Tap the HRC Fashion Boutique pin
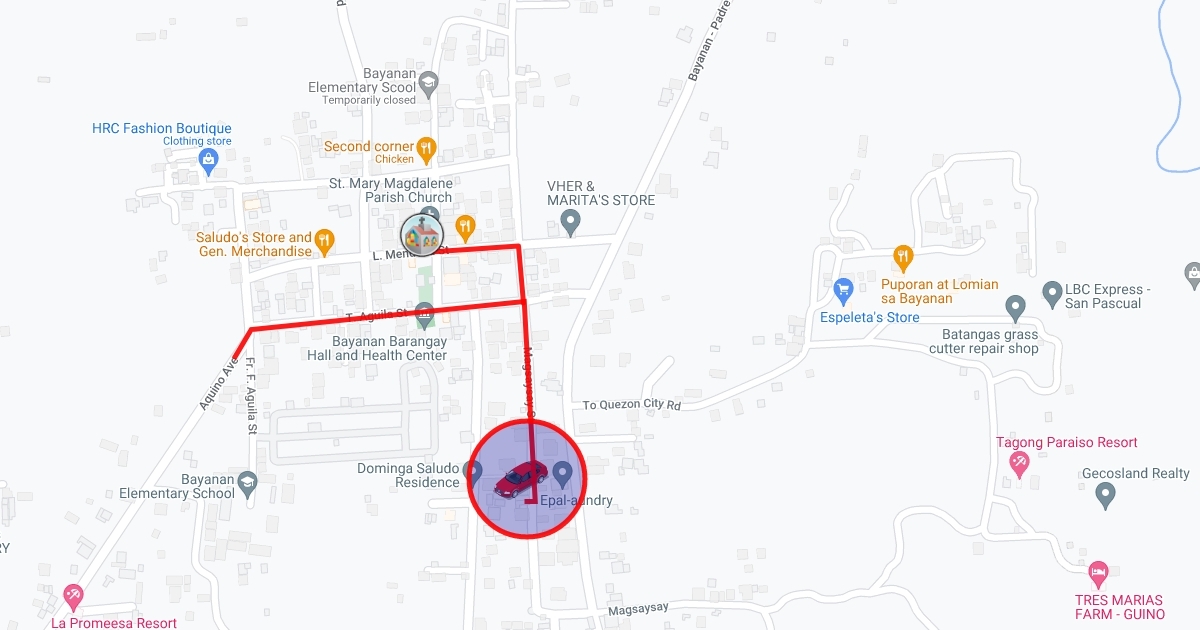1200x630 pixels. coord(208,160)
